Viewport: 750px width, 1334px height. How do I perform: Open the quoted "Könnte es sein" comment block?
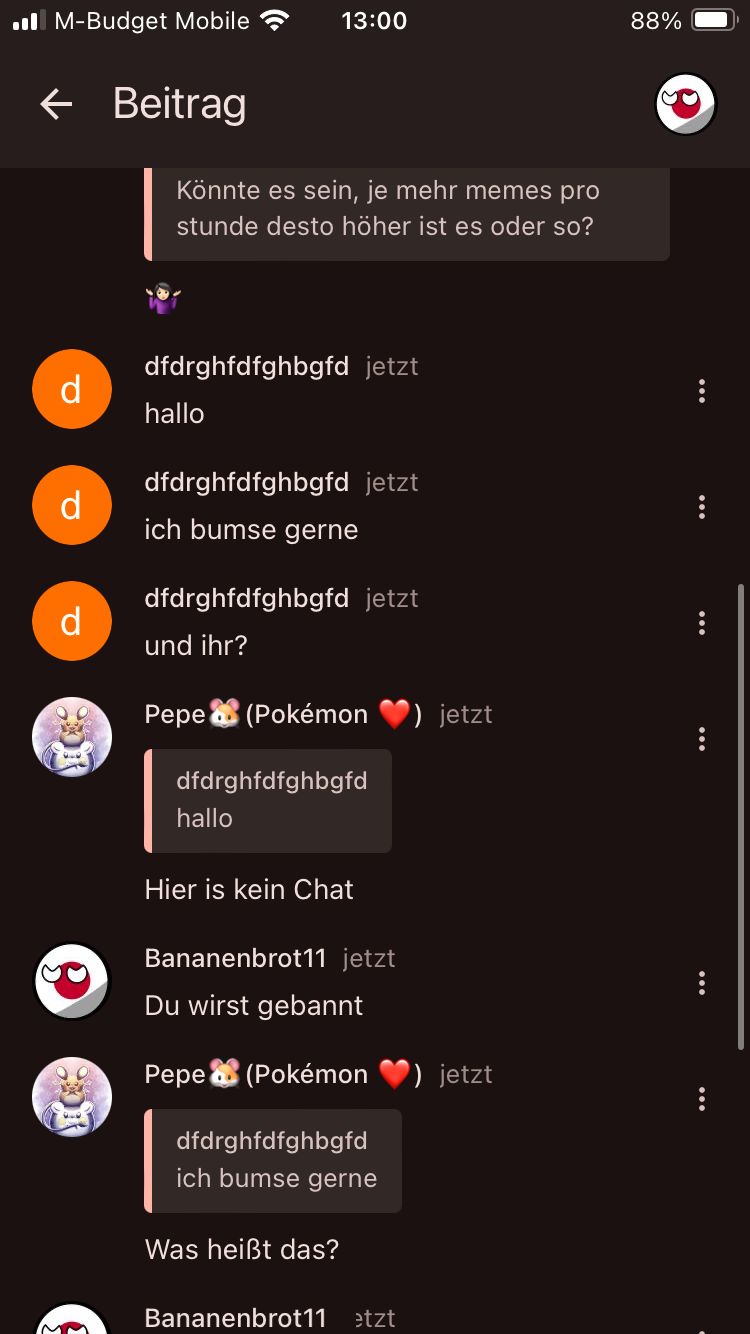(x=407, y=208)
